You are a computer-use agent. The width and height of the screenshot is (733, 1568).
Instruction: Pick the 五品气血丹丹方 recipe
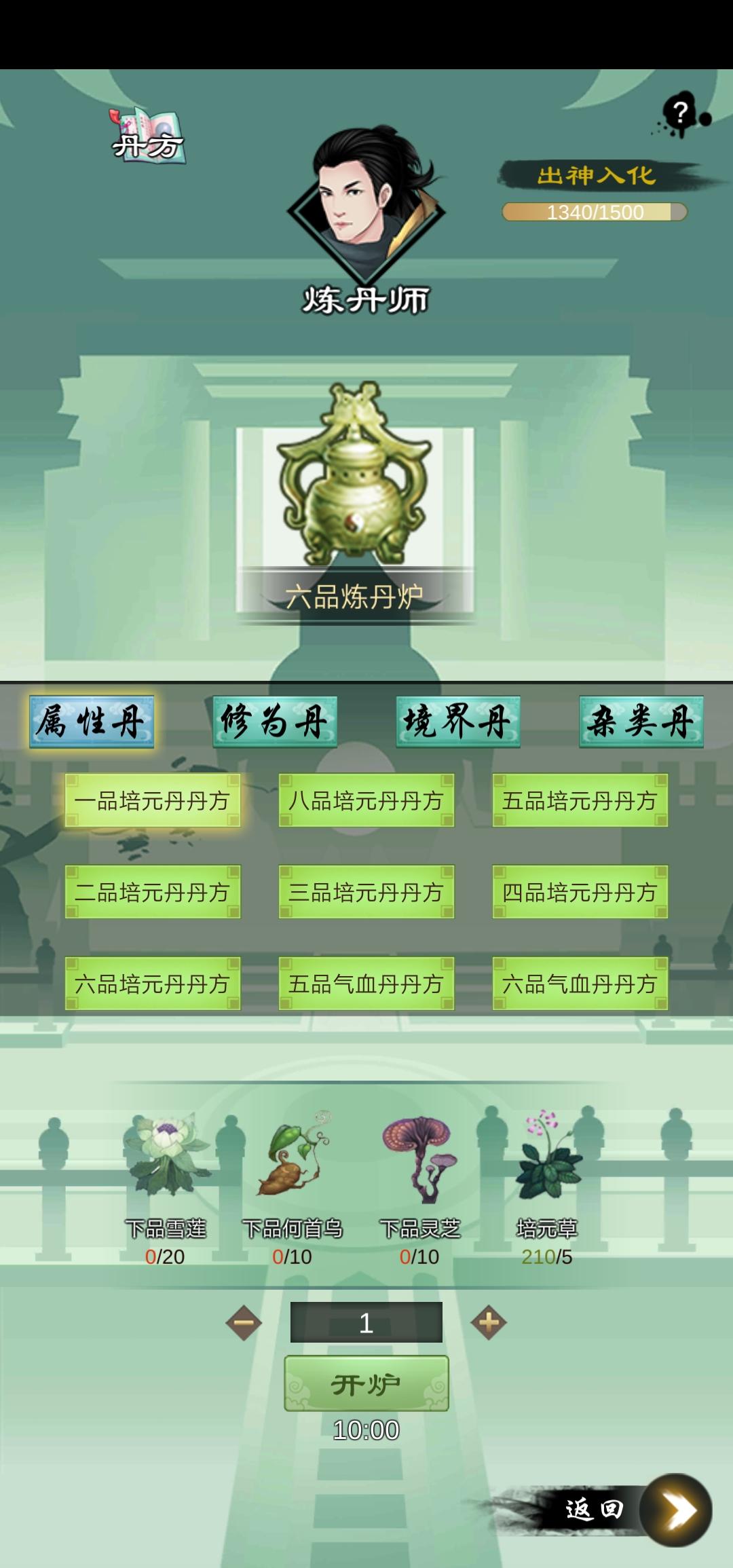coord(366,984)
